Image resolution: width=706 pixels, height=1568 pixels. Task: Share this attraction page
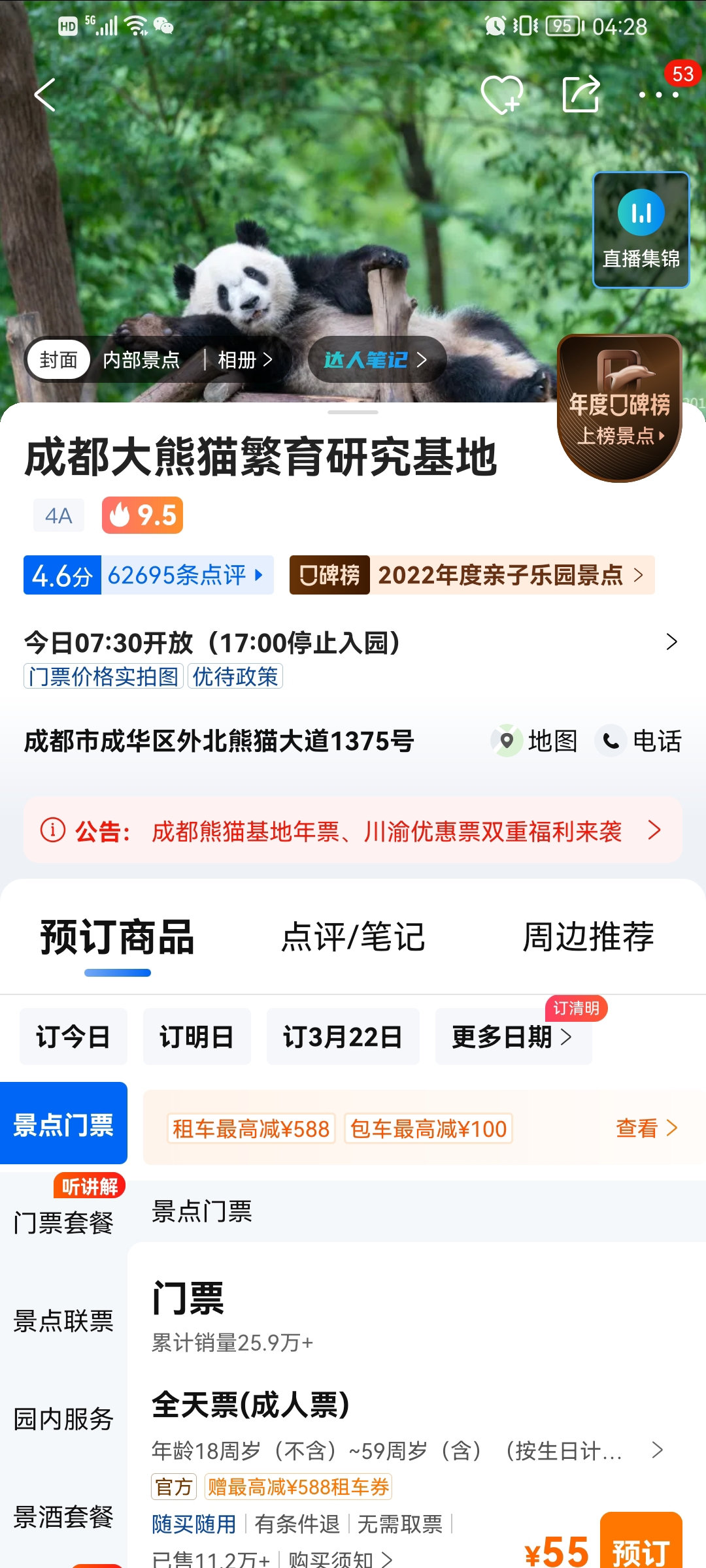(x=580, y=95)
